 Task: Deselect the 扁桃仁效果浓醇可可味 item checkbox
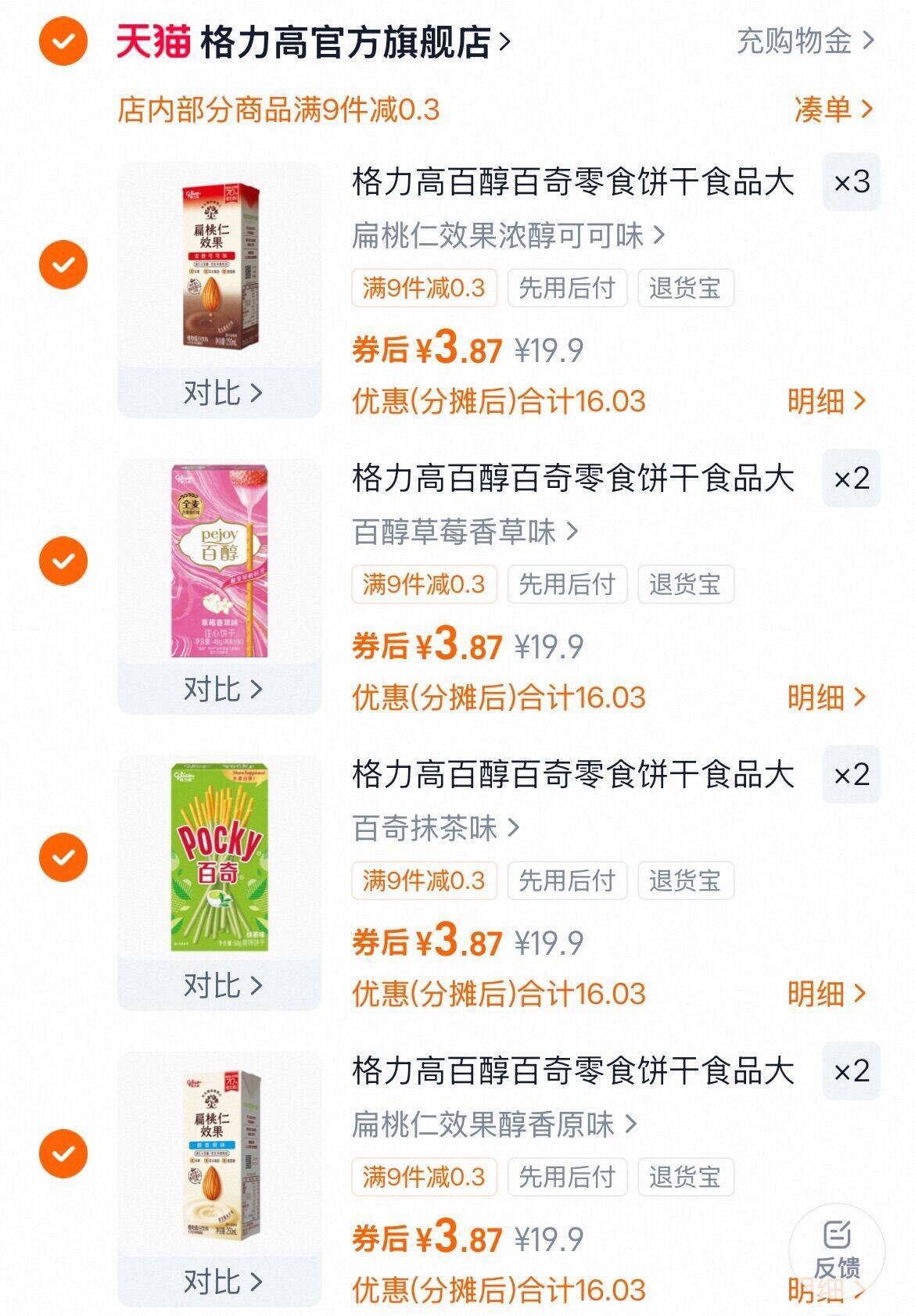click(x=63, y=264)
